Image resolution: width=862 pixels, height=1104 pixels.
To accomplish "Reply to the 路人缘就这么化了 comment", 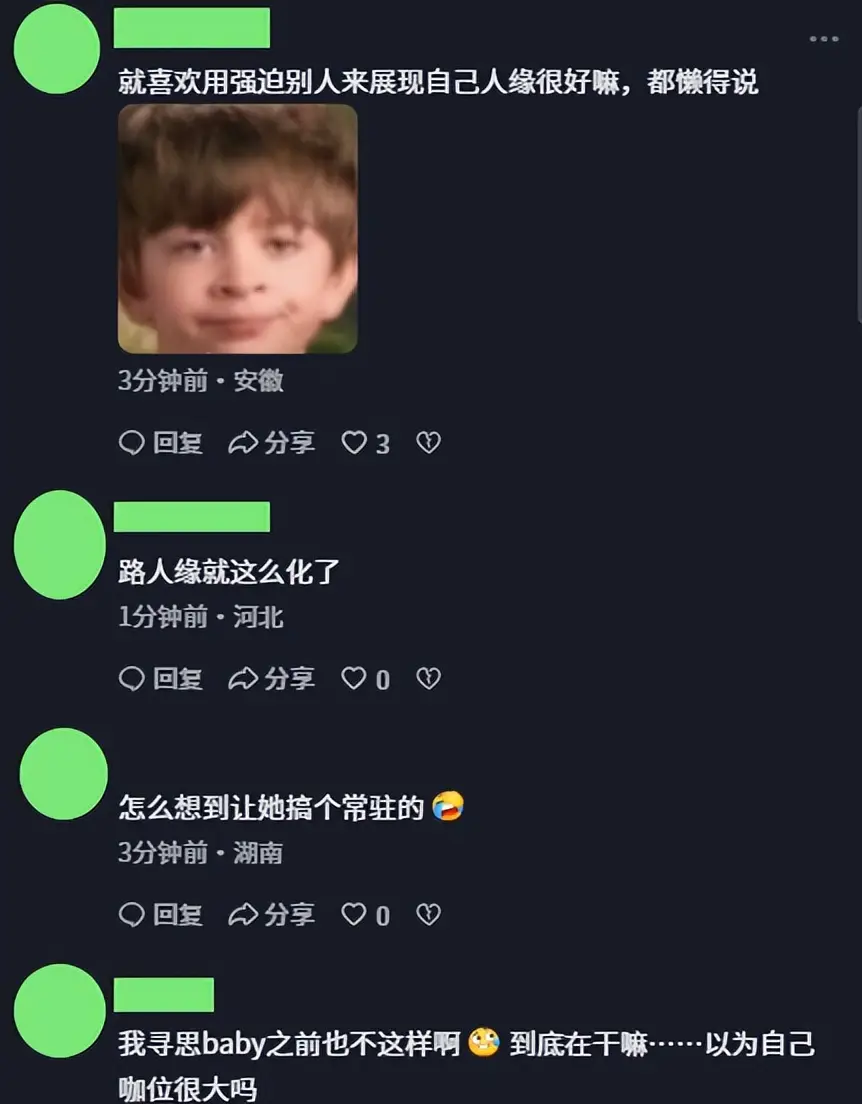I will point(161,679).
